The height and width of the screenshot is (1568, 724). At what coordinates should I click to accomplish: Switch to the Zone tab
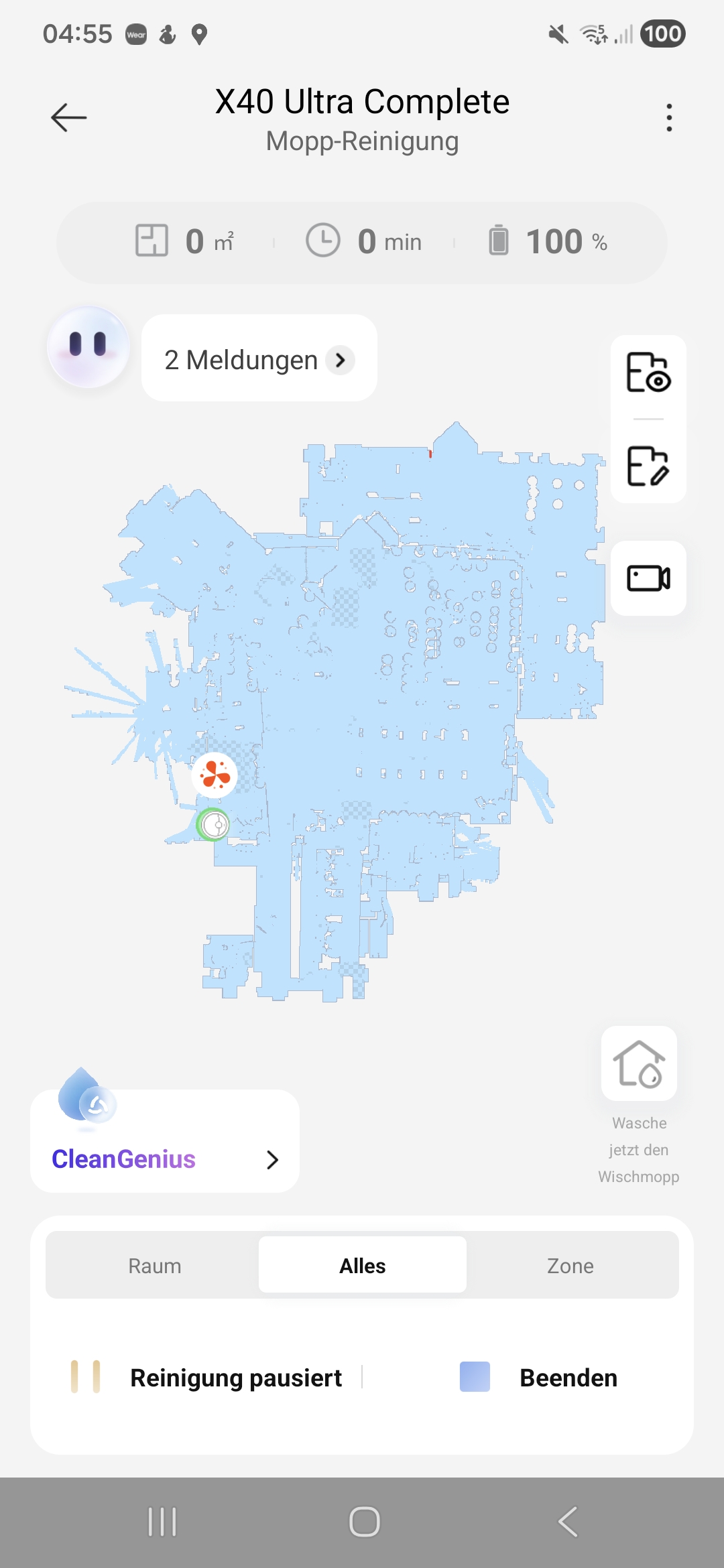pyautogui.click(x=570, y=1266)
